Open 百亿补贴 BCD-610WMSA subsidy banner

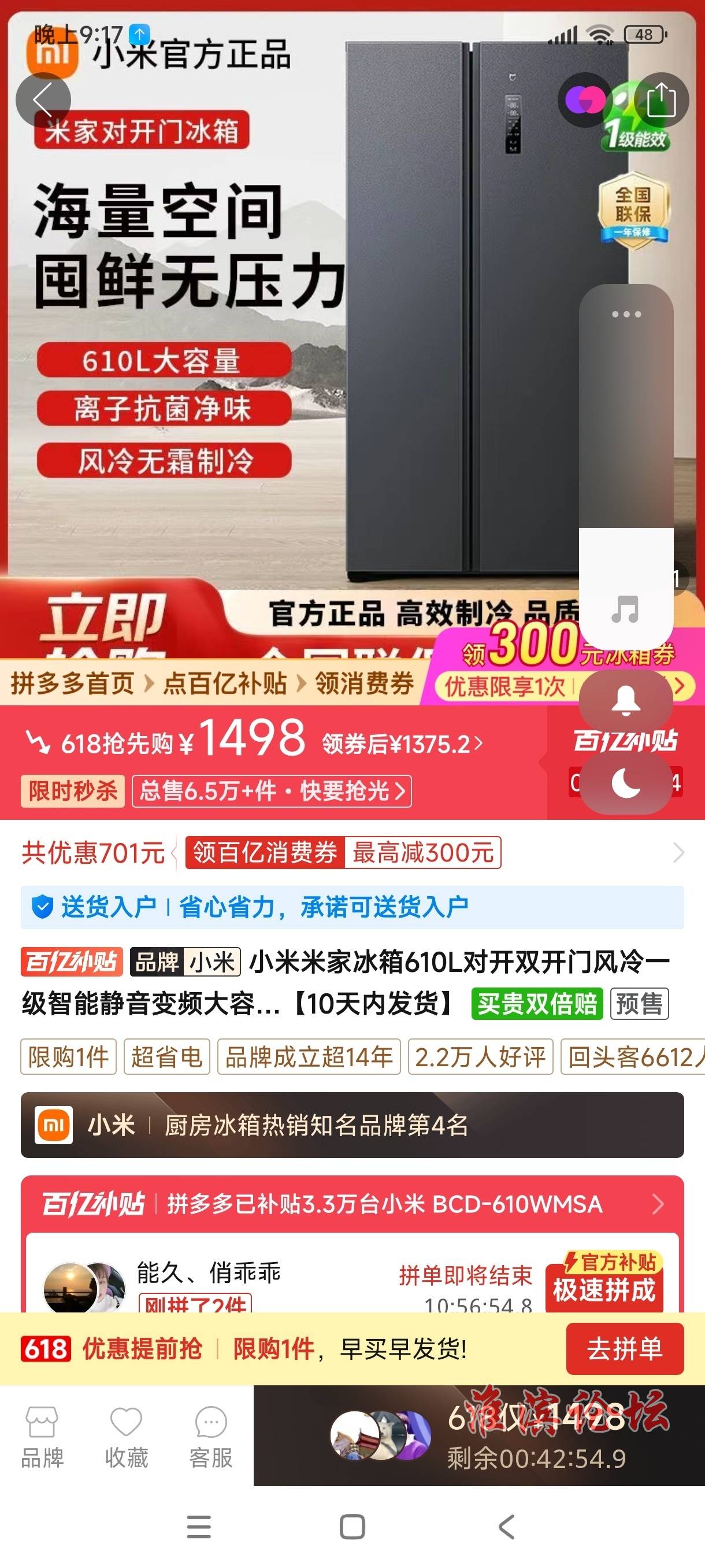(x=351, y=1204)
